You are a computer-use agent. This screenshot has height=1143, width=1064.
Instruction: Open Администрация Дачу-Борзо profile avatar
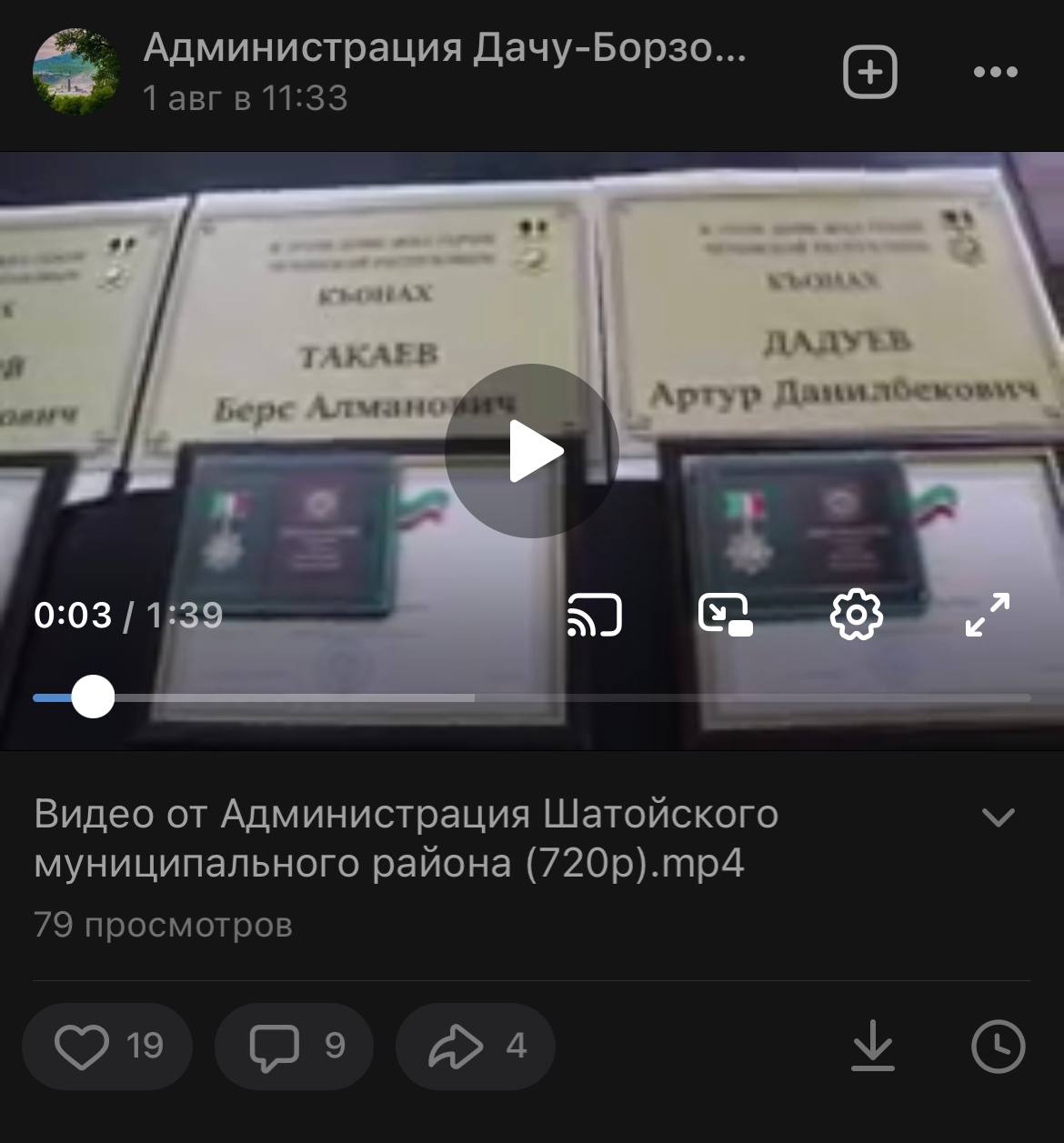tap(76, 72)
